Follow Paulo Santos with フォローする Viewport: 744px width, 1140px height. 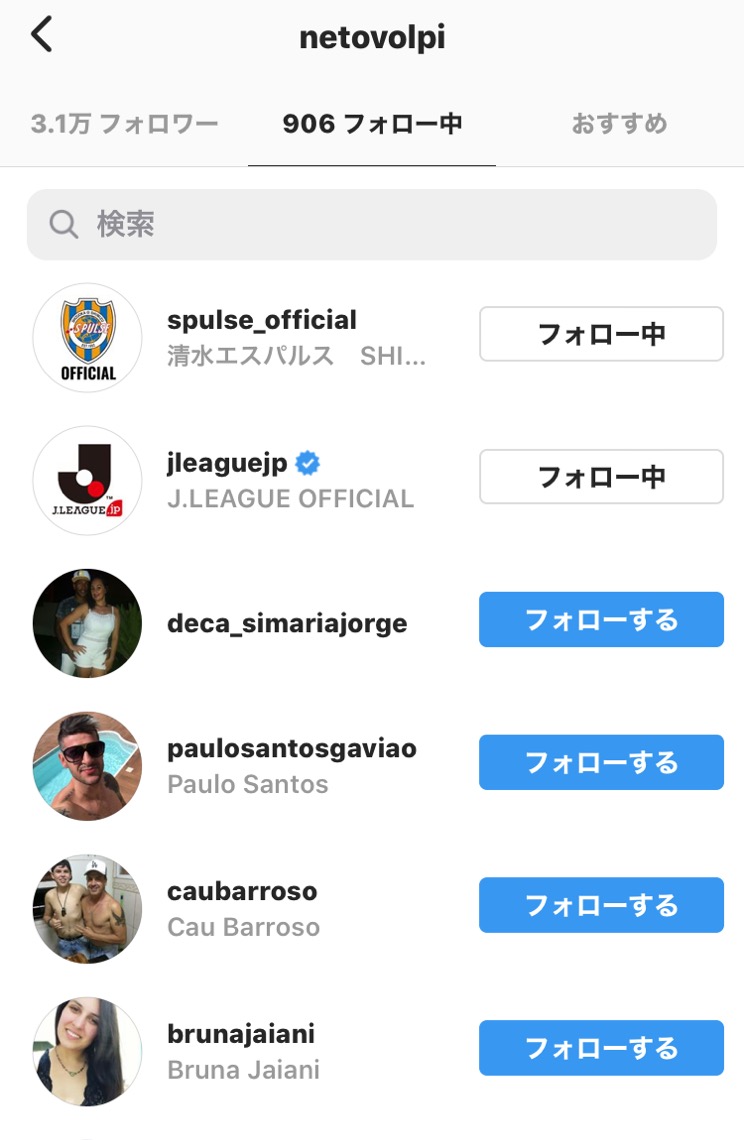pos(601,763)
